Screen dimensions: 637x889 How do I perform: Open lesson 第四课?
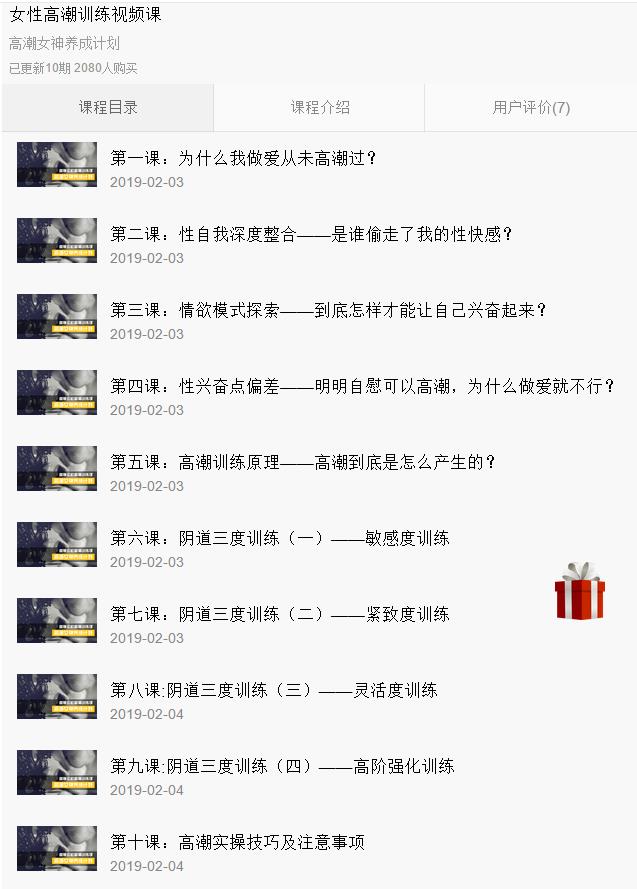point(362,386)
